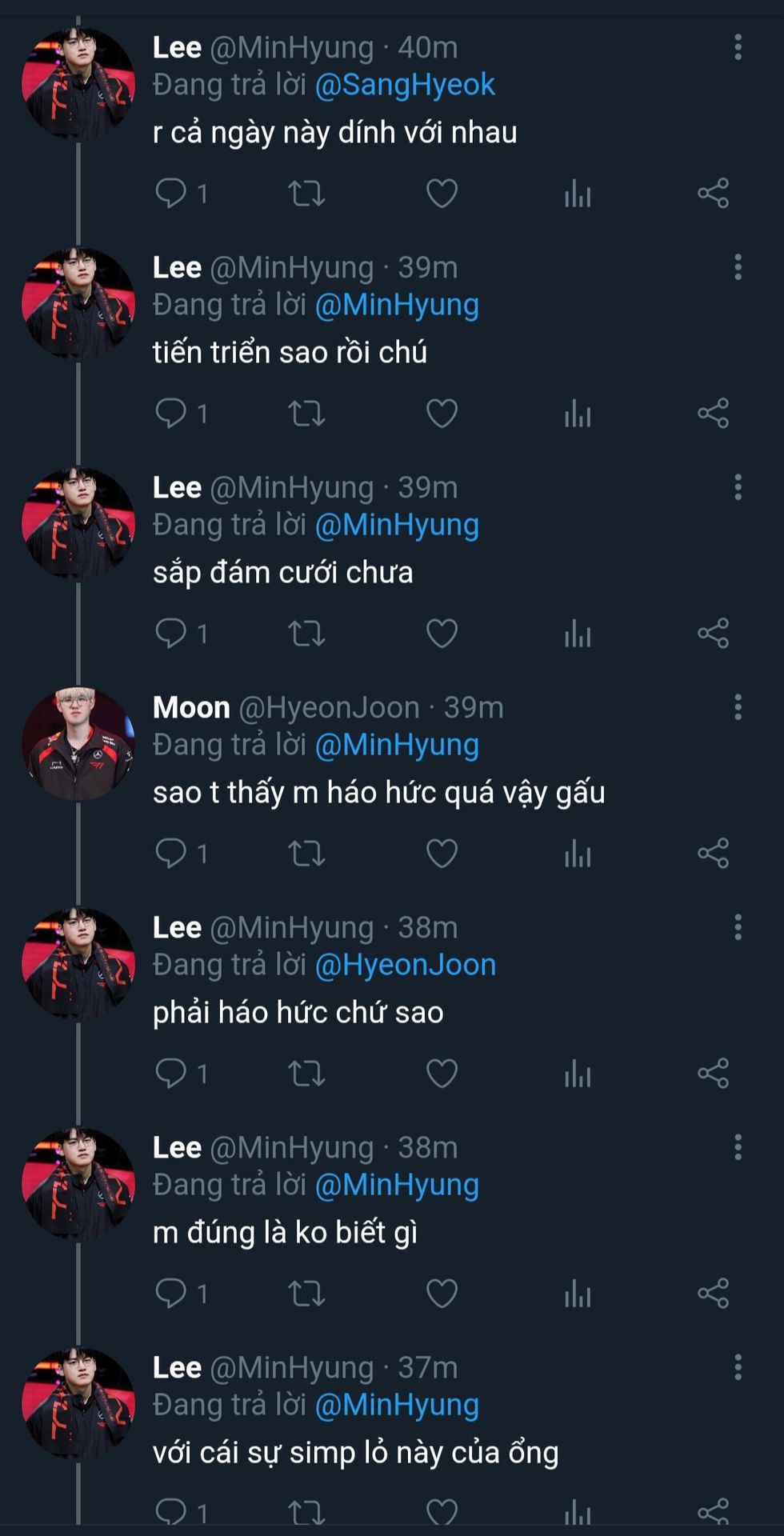784x1536 pixels.
Task: View analytics of "sắp đám cưới chưa"
Action: click(577, 633)
